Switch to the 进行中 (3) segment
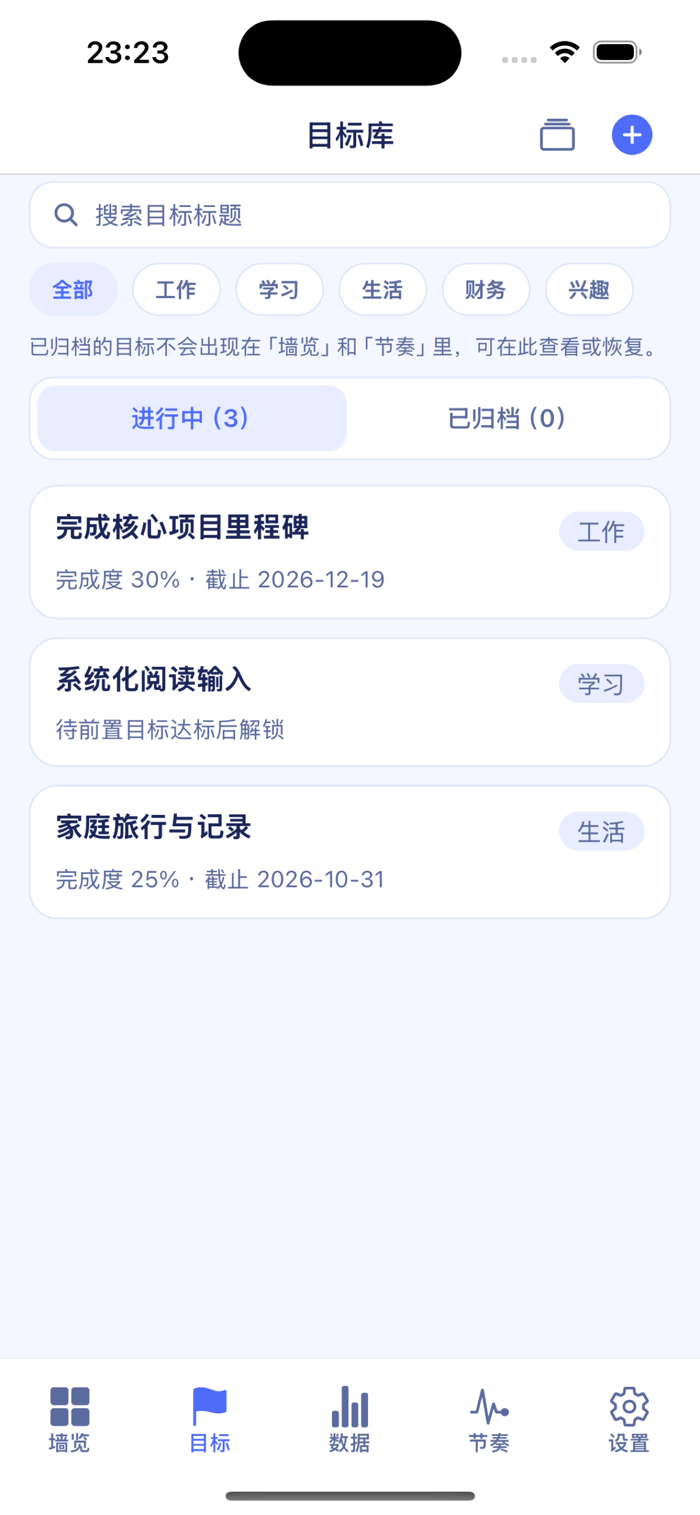Image resolution: width=700 pixels, height=1515 pixels. point(192,418)
